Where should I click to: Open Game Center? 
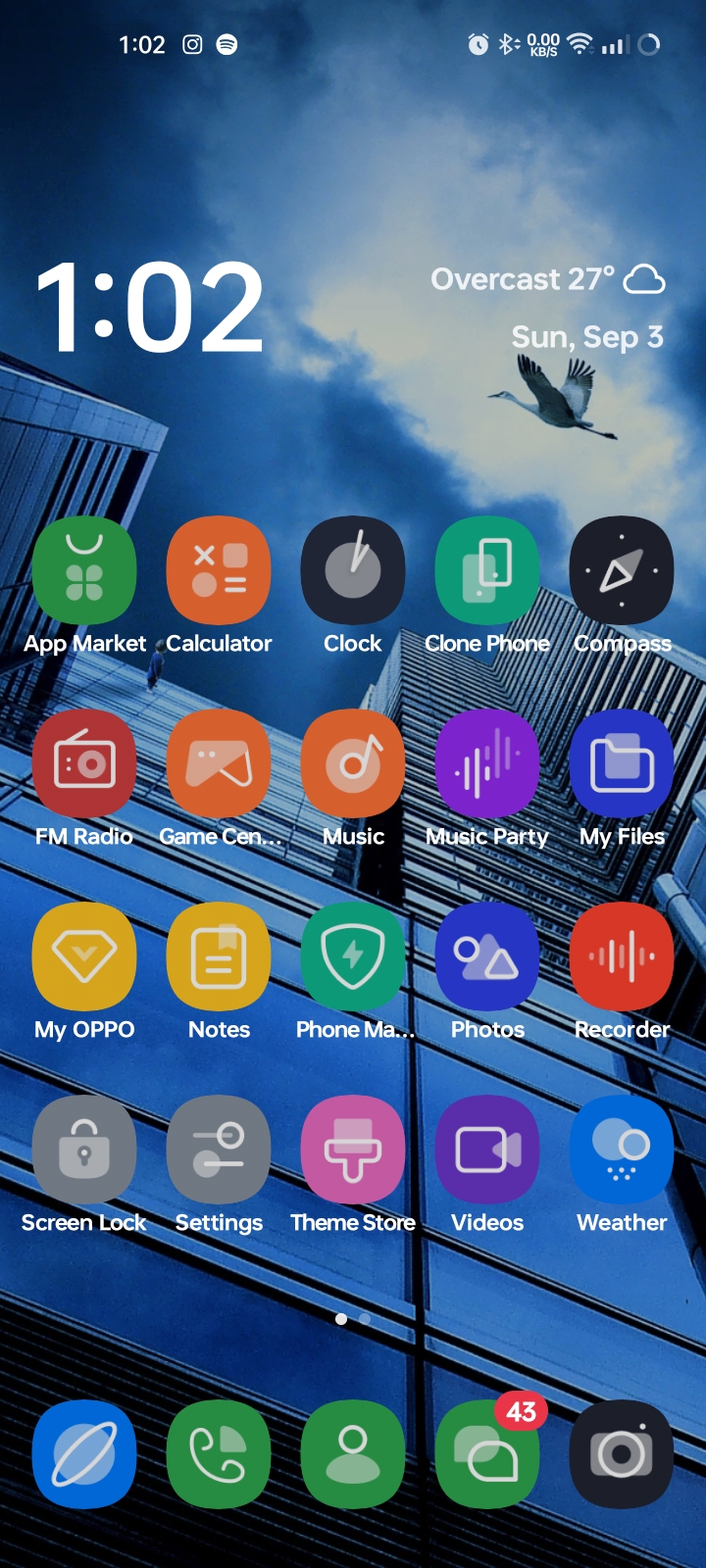coord(219,763)
